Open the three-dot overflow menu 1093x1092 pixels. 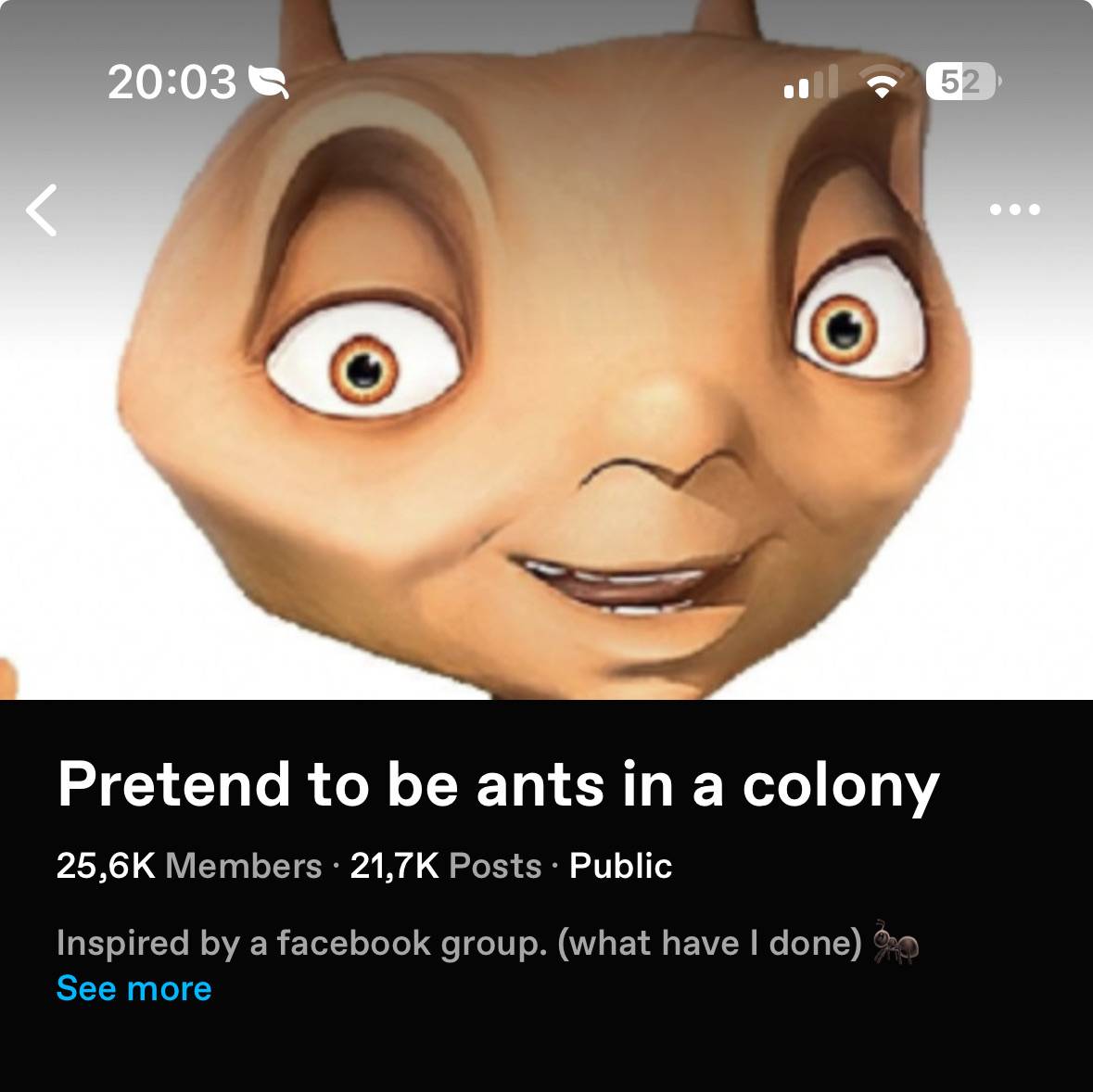click(x=1015, y=210)
